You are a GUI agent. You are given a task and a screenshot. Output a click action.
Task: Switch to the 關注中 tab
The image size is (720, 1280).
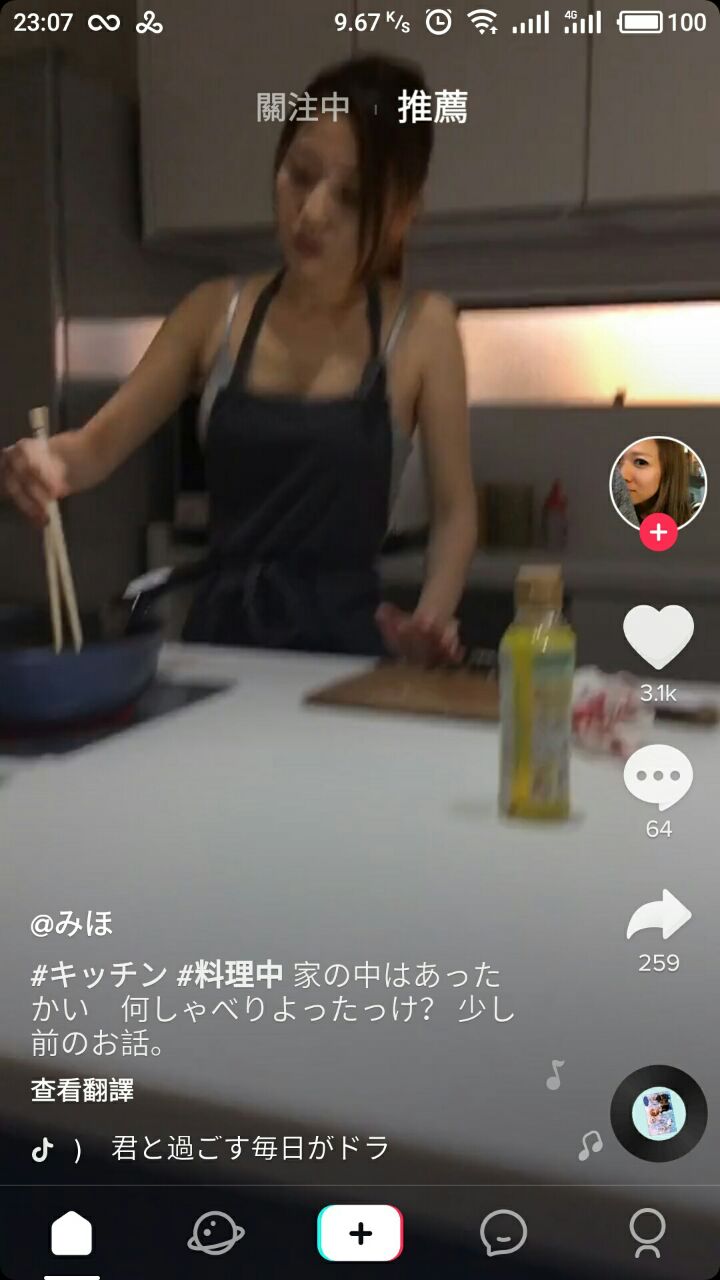click(x=303, y=108)
